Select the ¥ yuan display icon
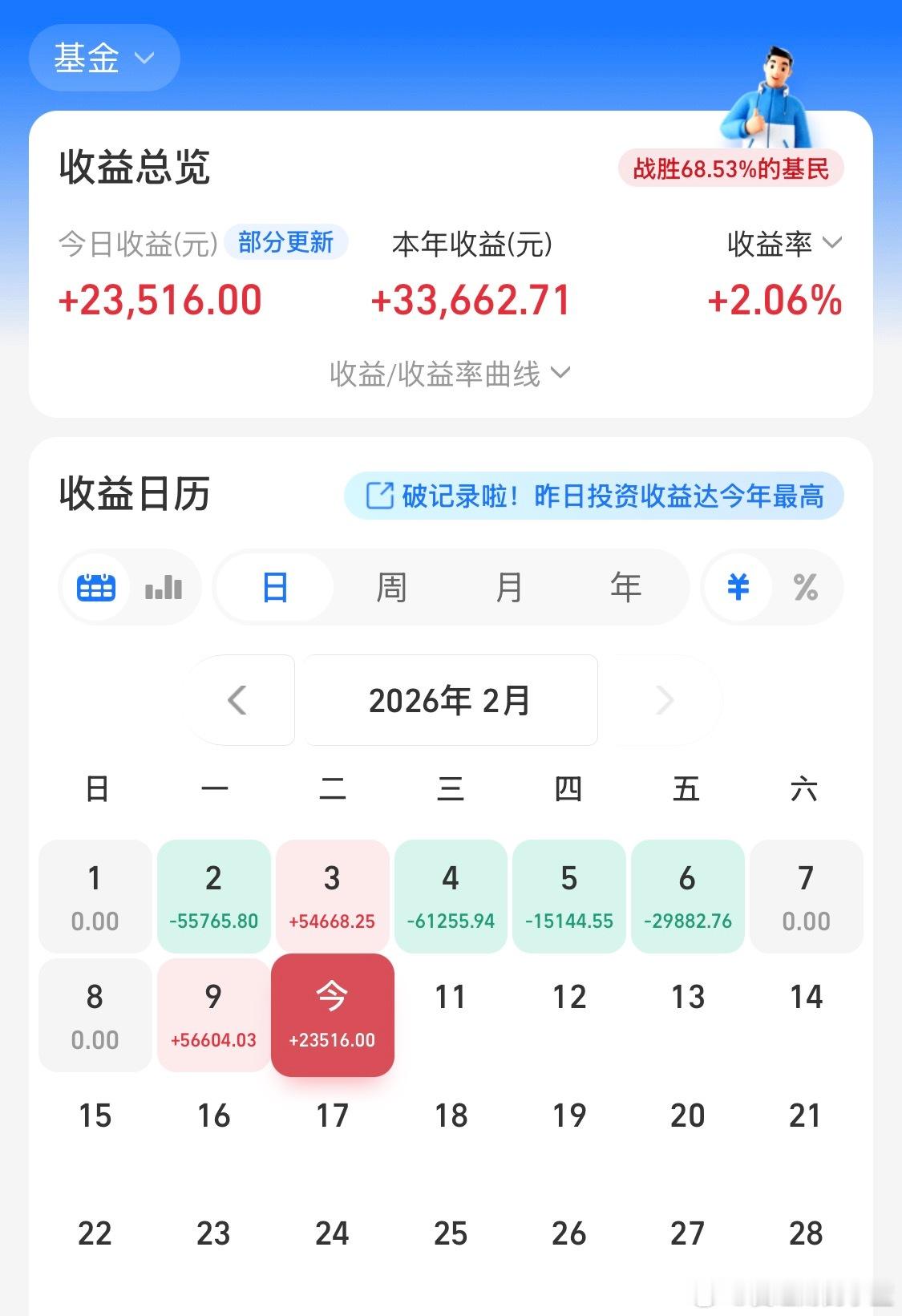This screenshot has height=1316, width=902. pyautogui.click(x=737, y=587)
